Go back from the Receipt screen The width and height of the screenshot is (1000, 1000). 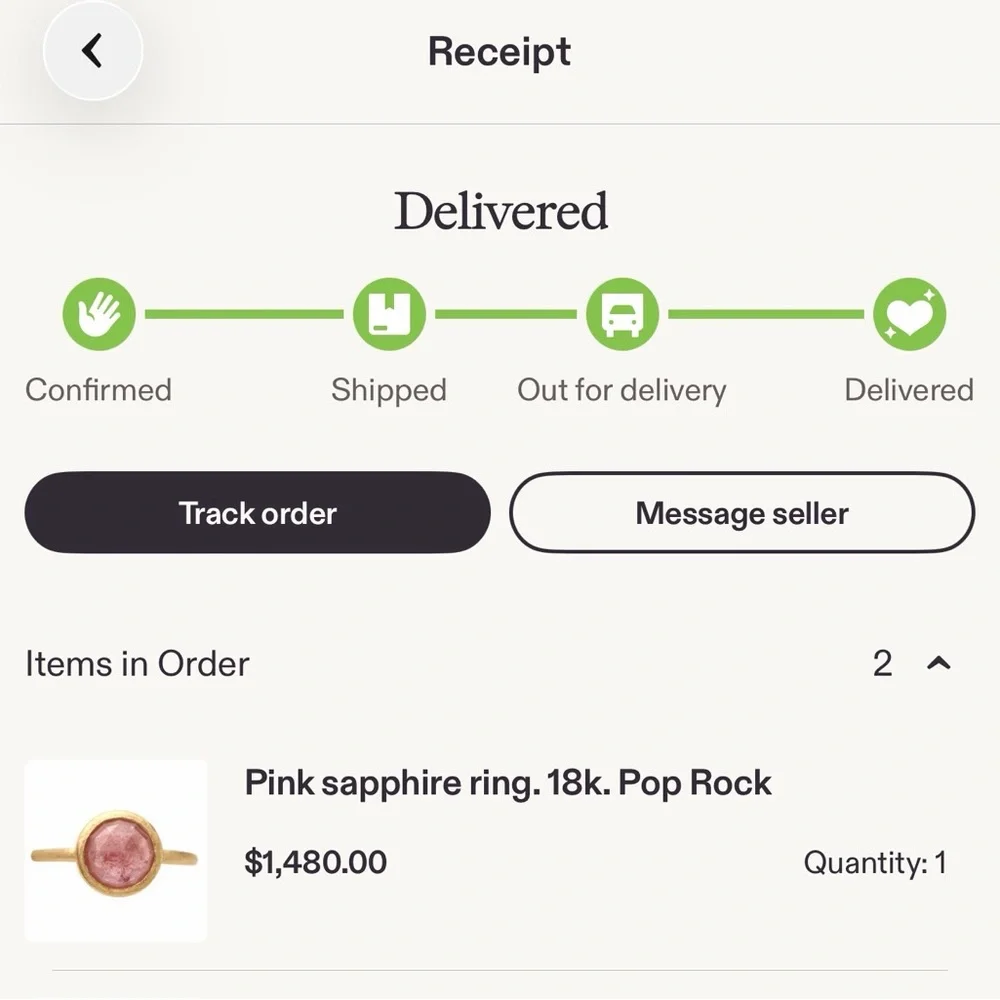tap(93, 51)
